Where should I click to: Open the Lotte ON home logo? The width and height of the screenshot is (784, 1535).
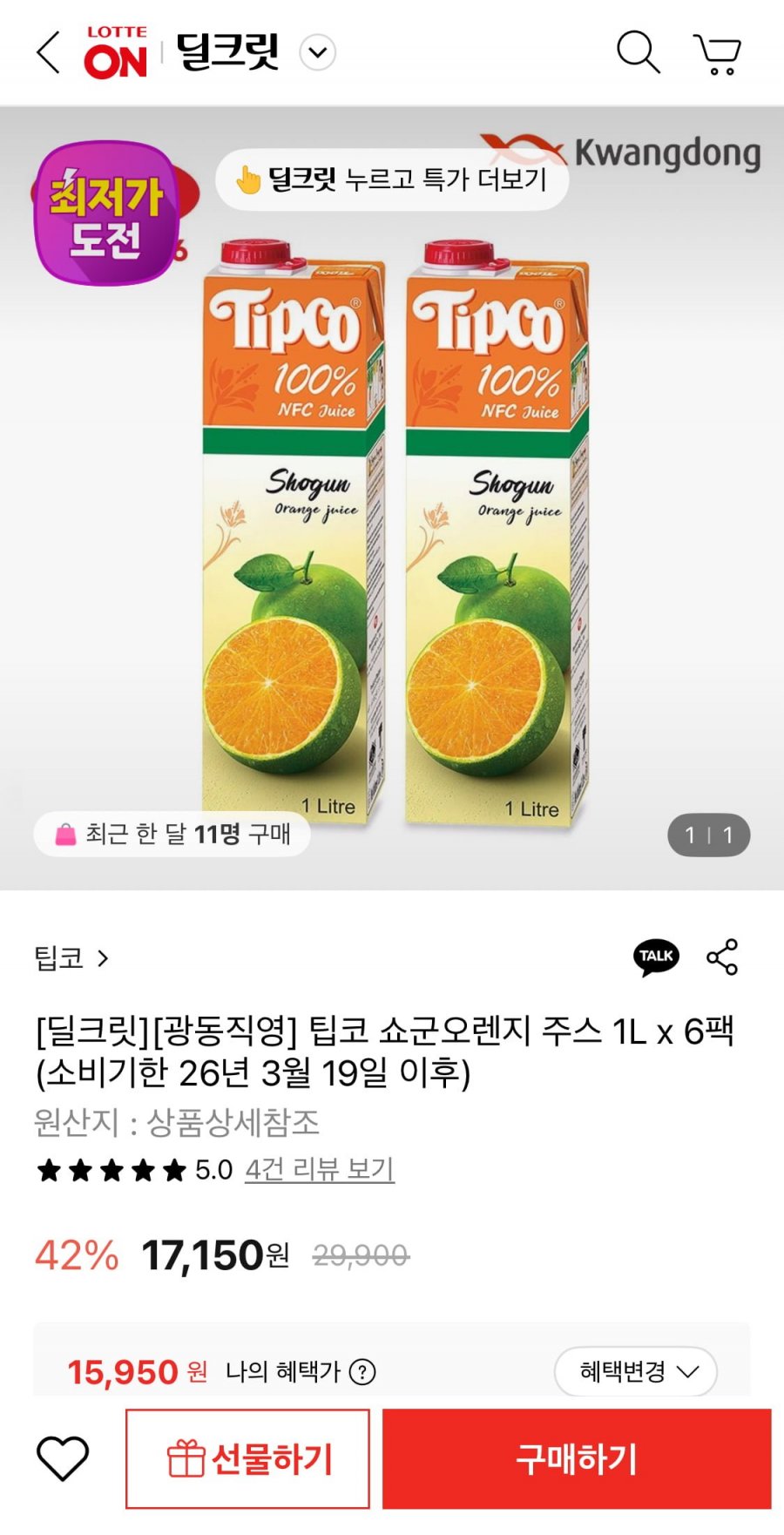(x=116, y=53)
